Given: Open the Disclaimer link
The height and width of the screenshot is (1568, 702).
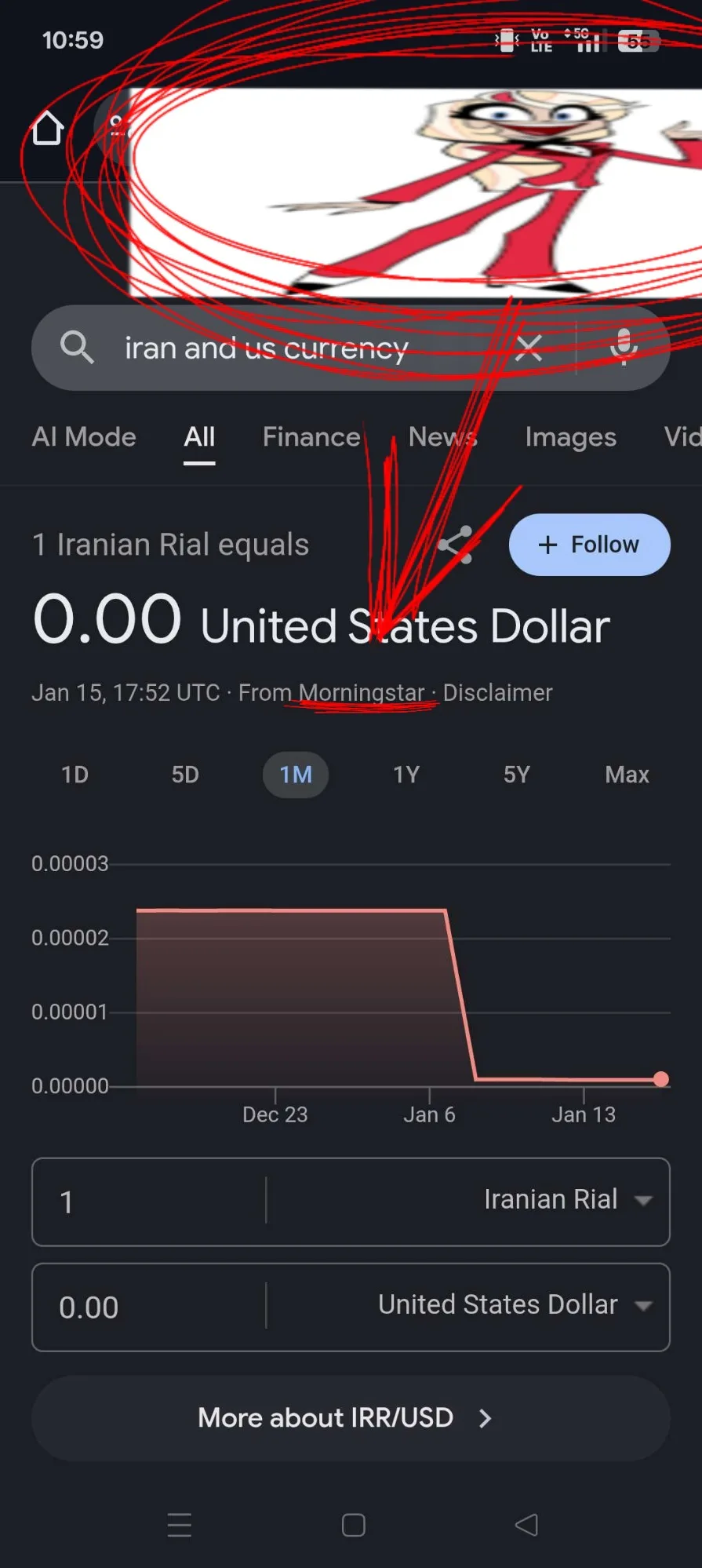Looking at the screenshot, I should click(x=497, y=693).
